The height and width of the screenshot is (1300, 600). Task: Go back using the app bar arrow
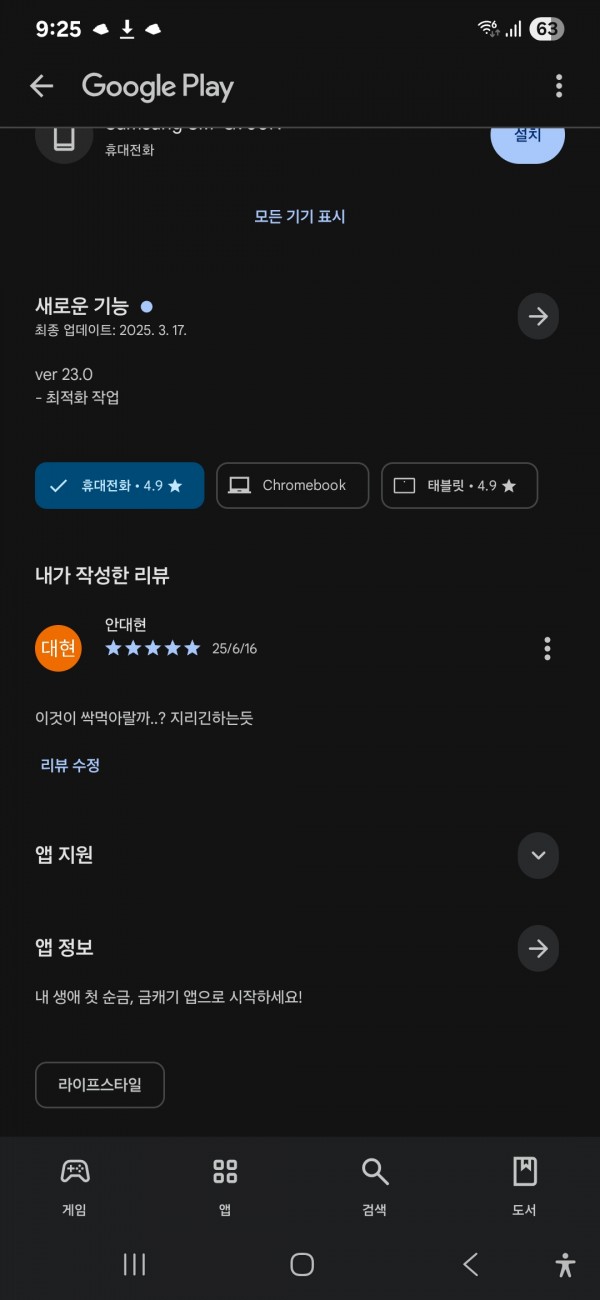pos(41,86)
